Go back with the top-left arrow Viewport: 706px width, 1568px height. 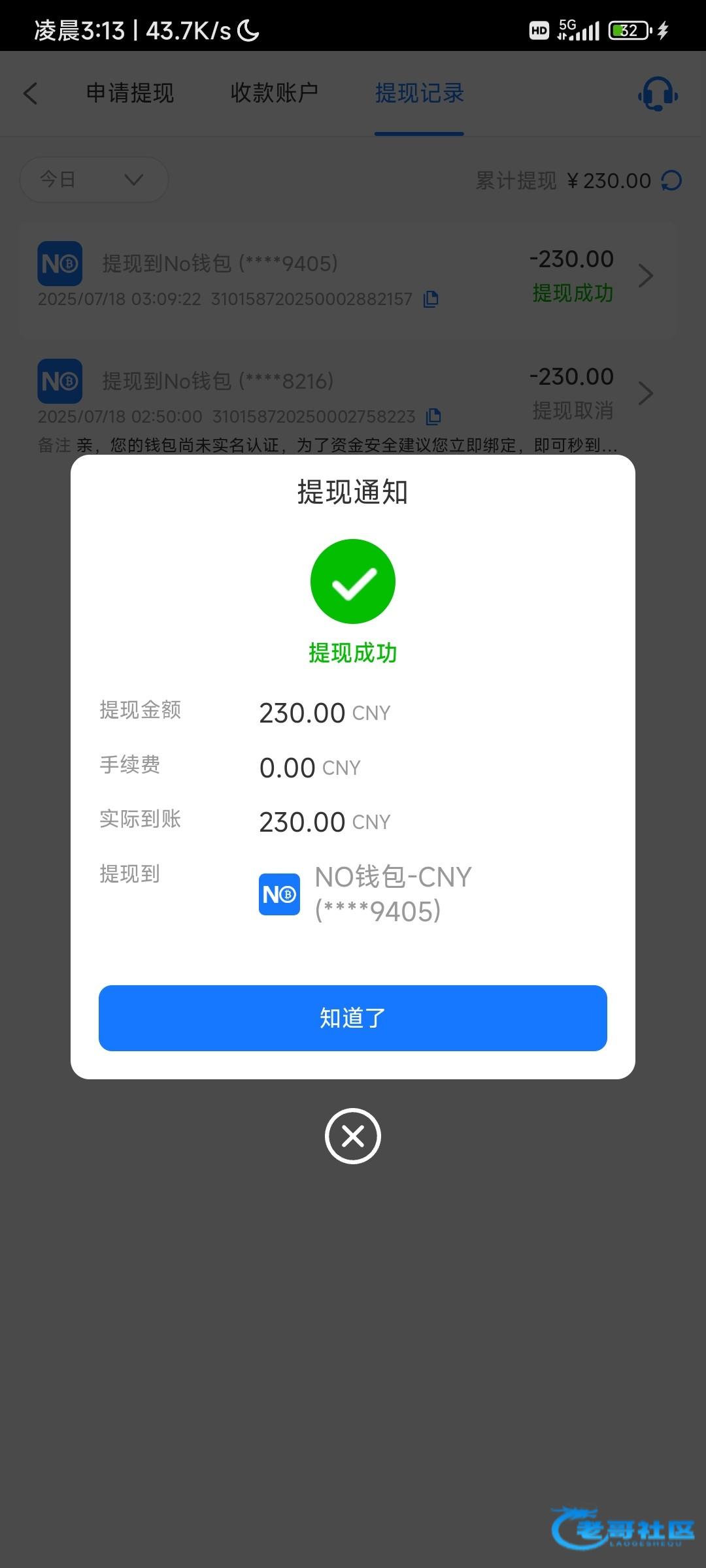coord(31,93)
